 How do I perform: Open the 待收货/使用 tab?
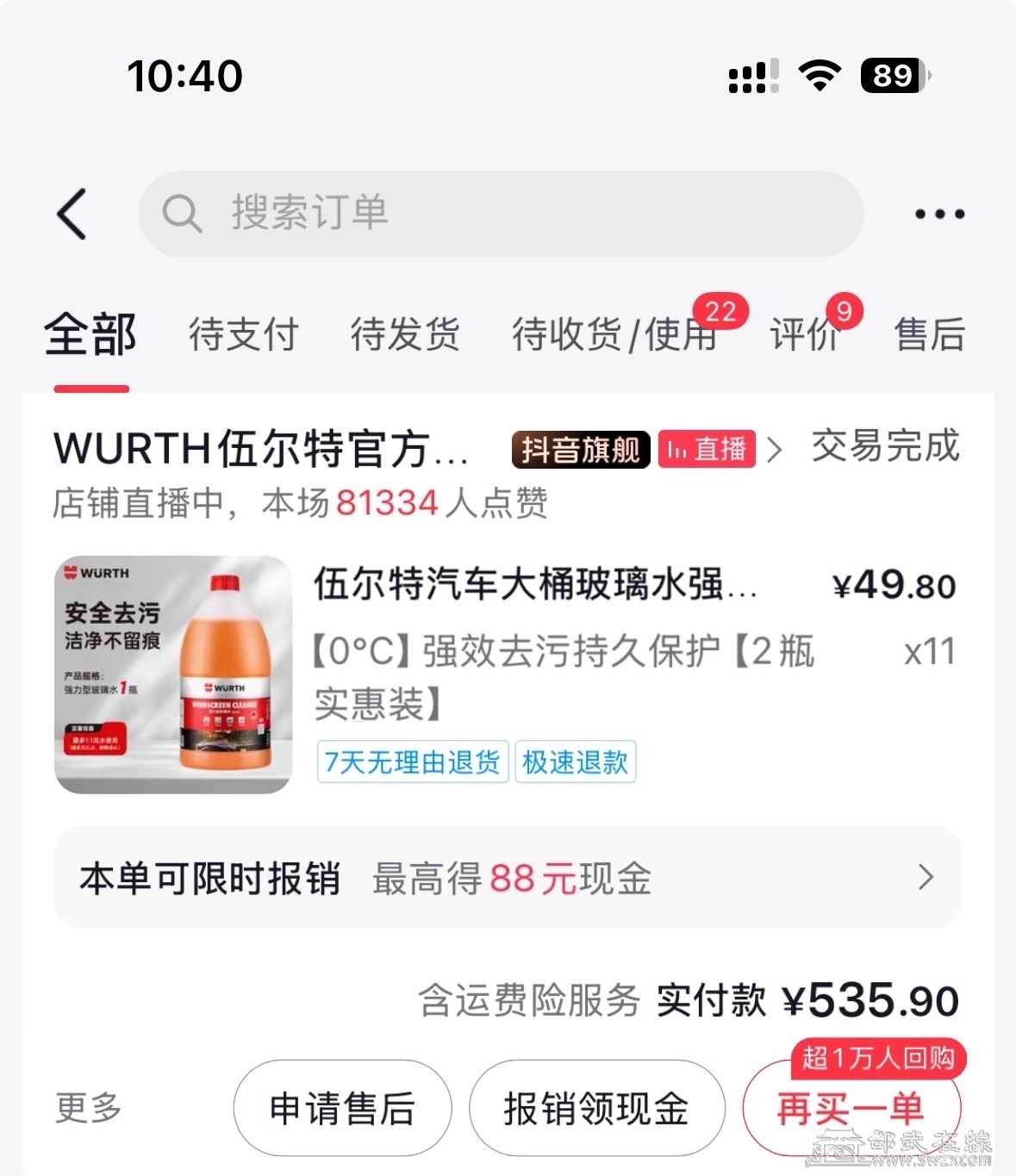pyautogui.click(x=614, y=334)
